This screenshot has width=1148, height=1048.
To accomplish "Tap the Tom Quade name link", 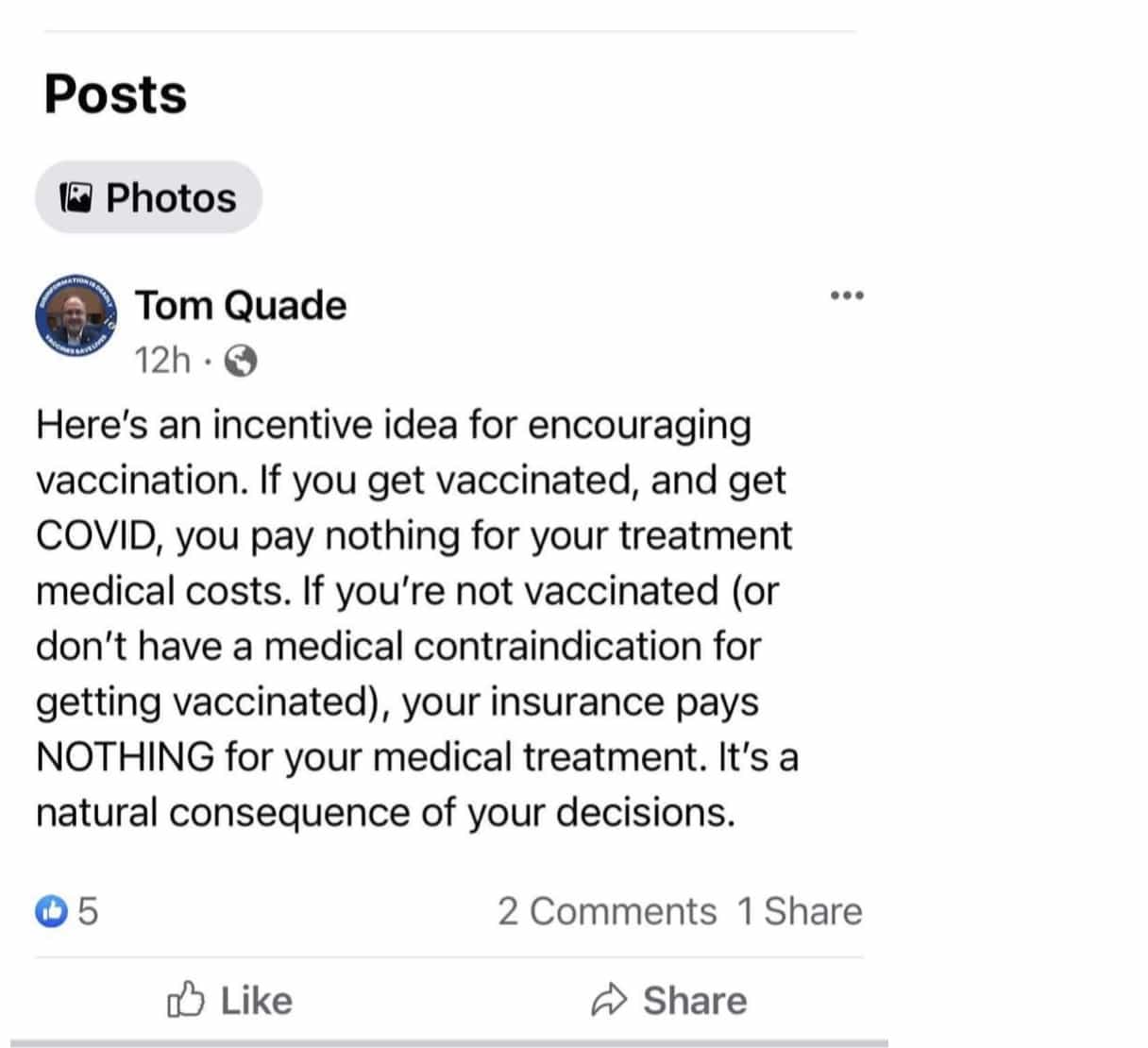I will click(240, 305).
